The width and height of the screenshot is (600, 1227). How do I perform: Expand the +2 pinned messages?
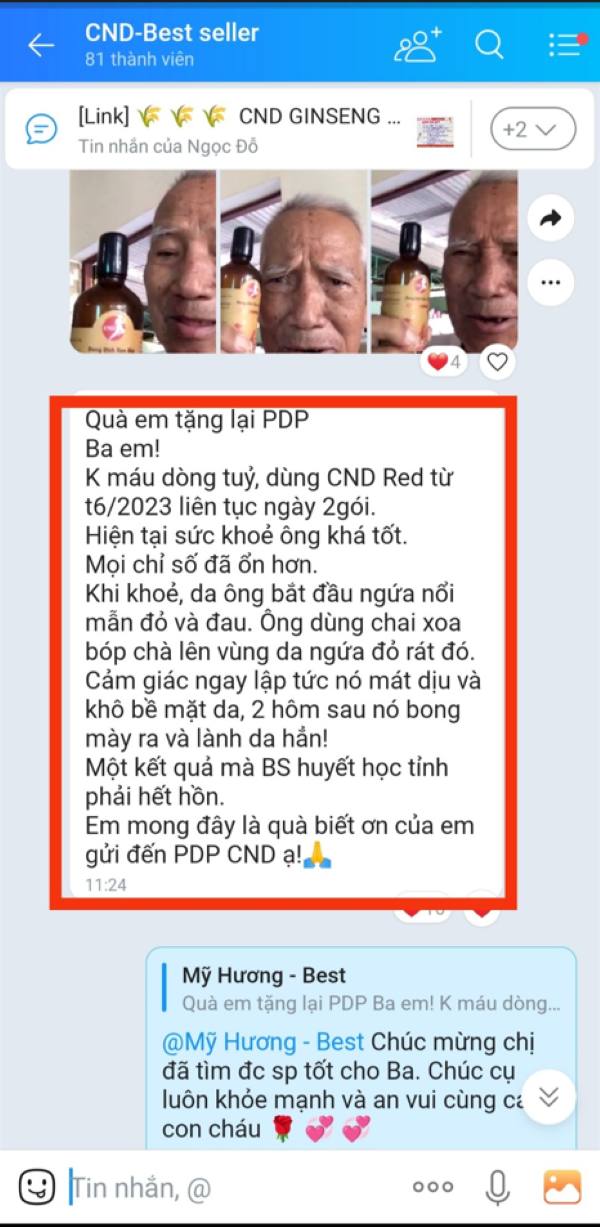pyautogui.click(x=532, y=130)
